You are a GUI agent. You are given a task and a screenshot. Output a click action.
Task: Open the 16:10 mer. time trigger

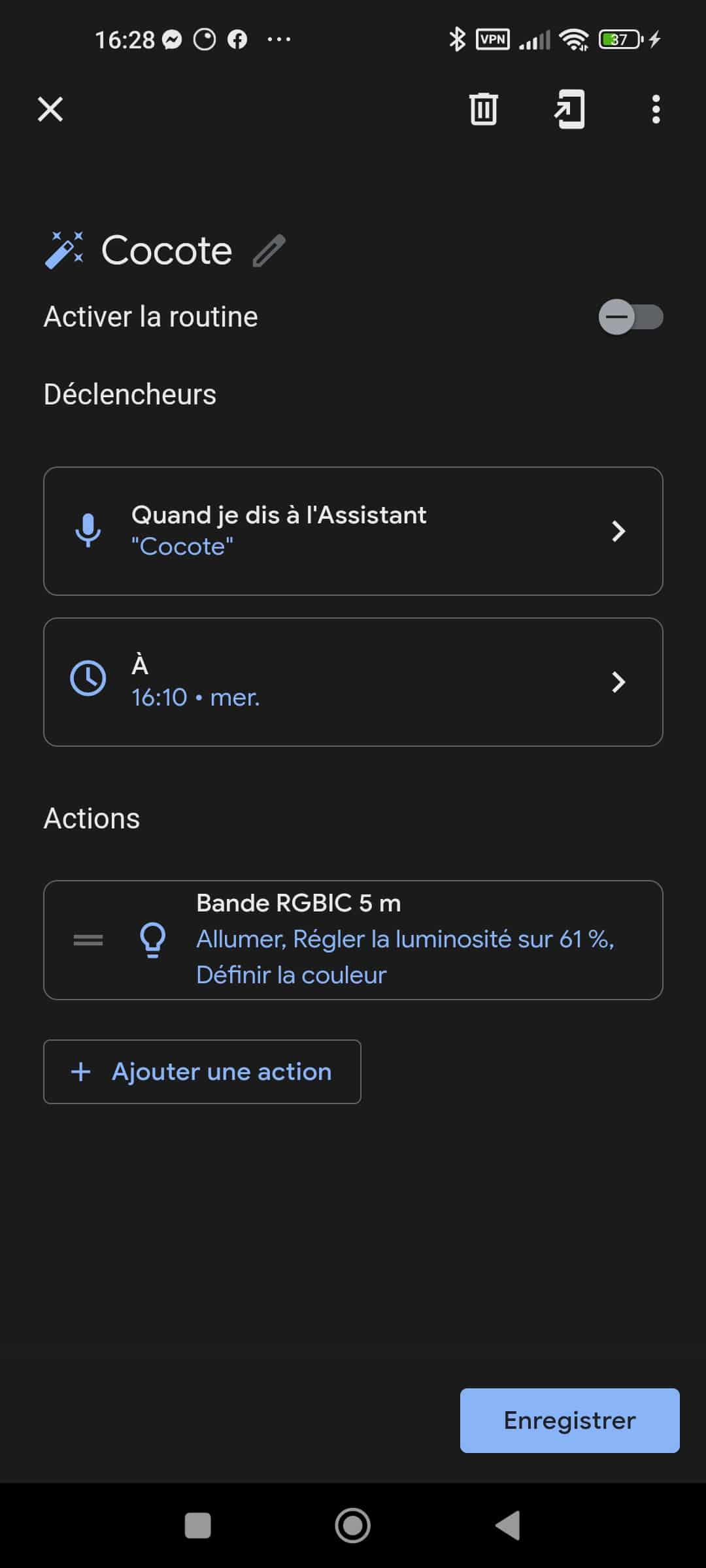pyautogui.click(x=353, y=682)
